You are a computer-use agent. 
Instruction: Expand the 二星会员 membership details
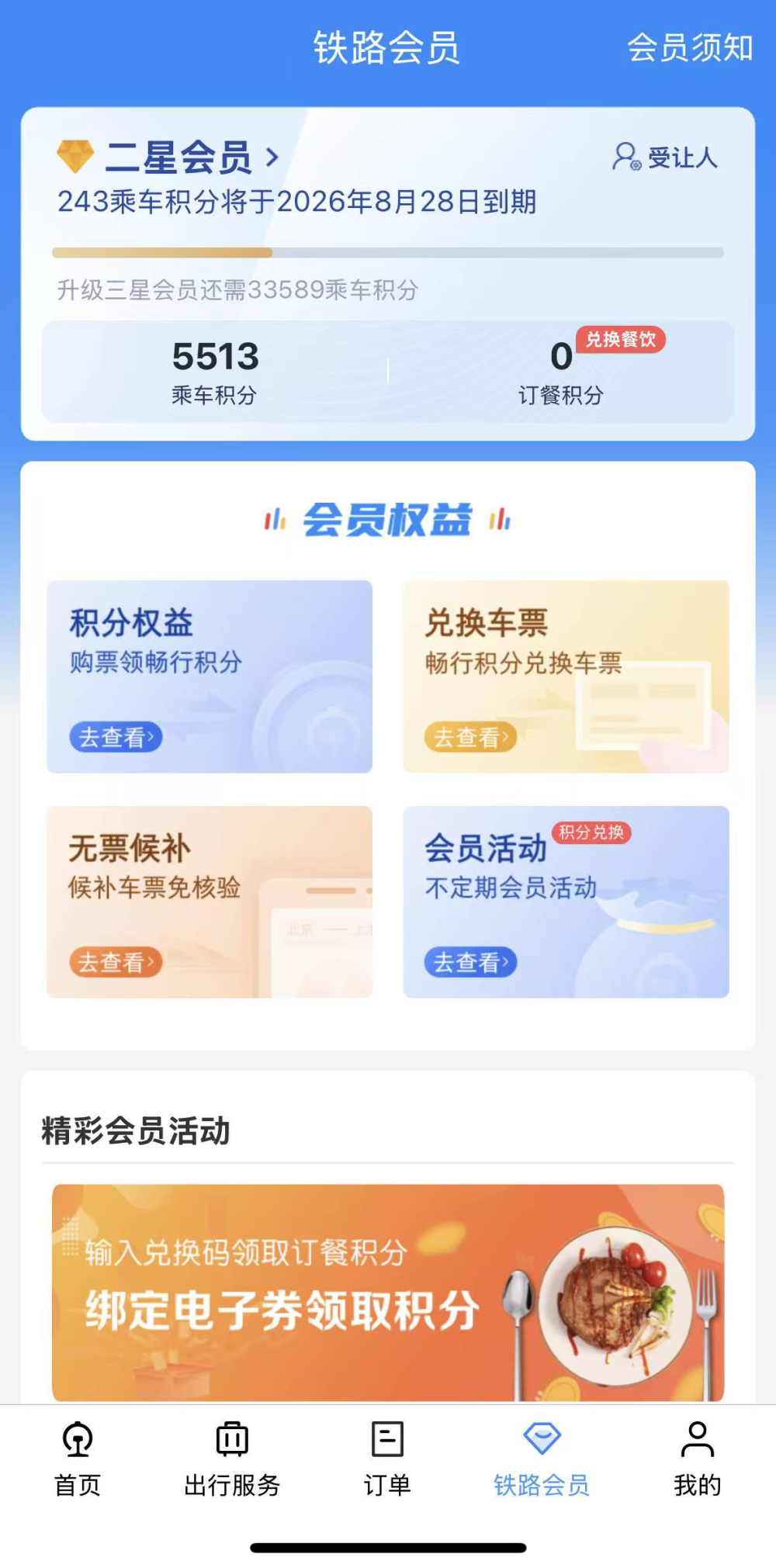tap(186, 155)
